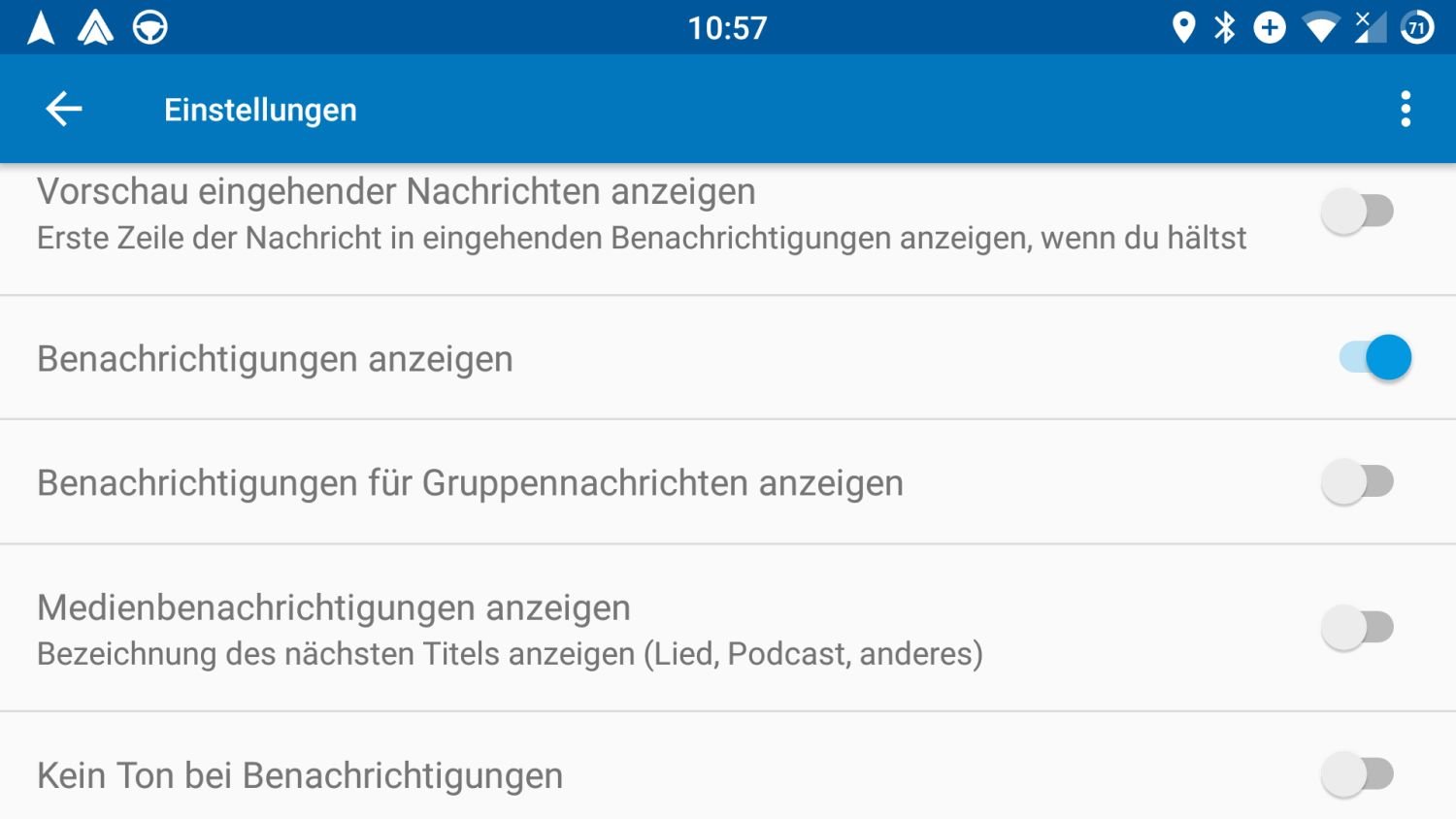Go back from Einstellungen
The height and width of the screenshot is (819, 1456).
pyautogui.click(x=64, y=109)
